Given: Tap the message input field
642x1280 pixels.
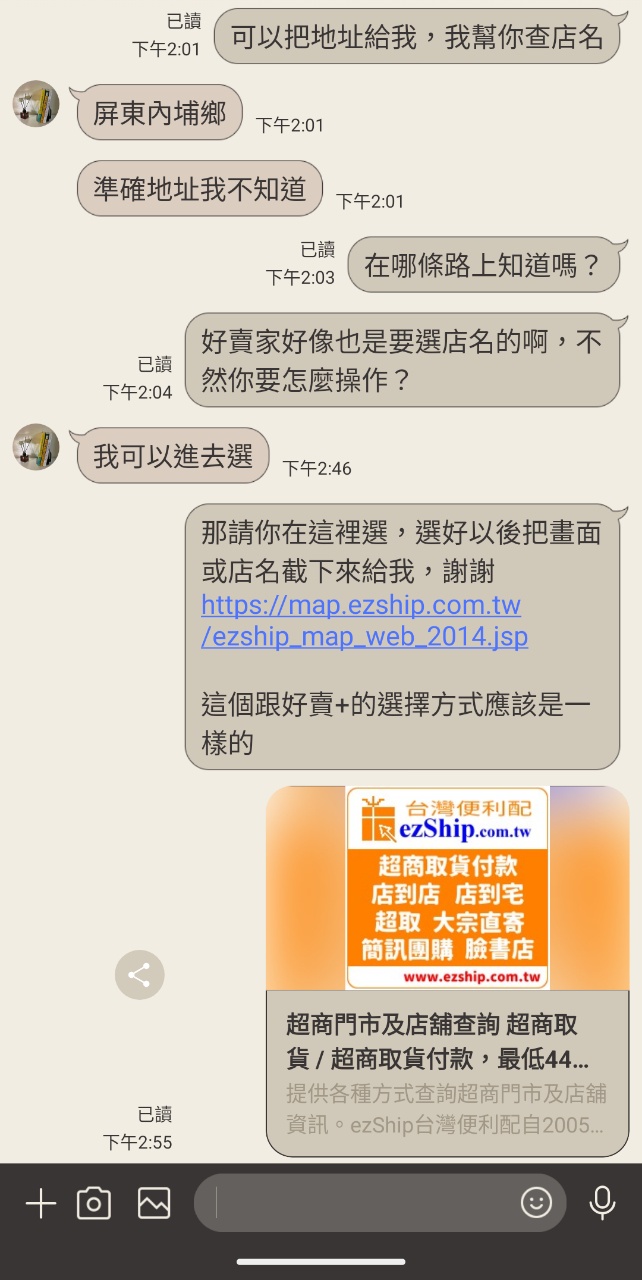Looking at the screenshot, I should (360, 1203).
